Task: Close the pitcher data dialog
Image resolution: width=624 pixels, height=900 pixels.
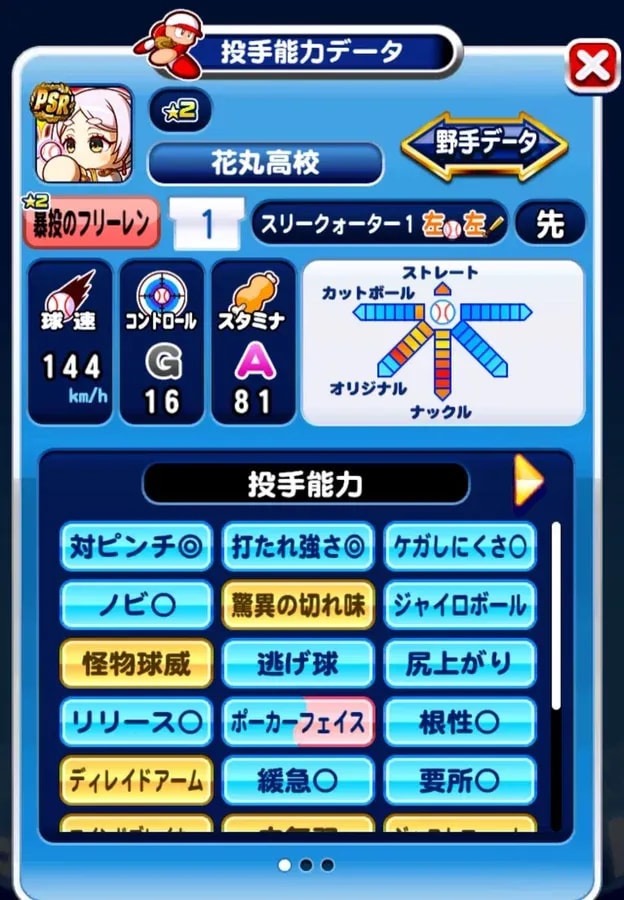Action: pos(592,68)
